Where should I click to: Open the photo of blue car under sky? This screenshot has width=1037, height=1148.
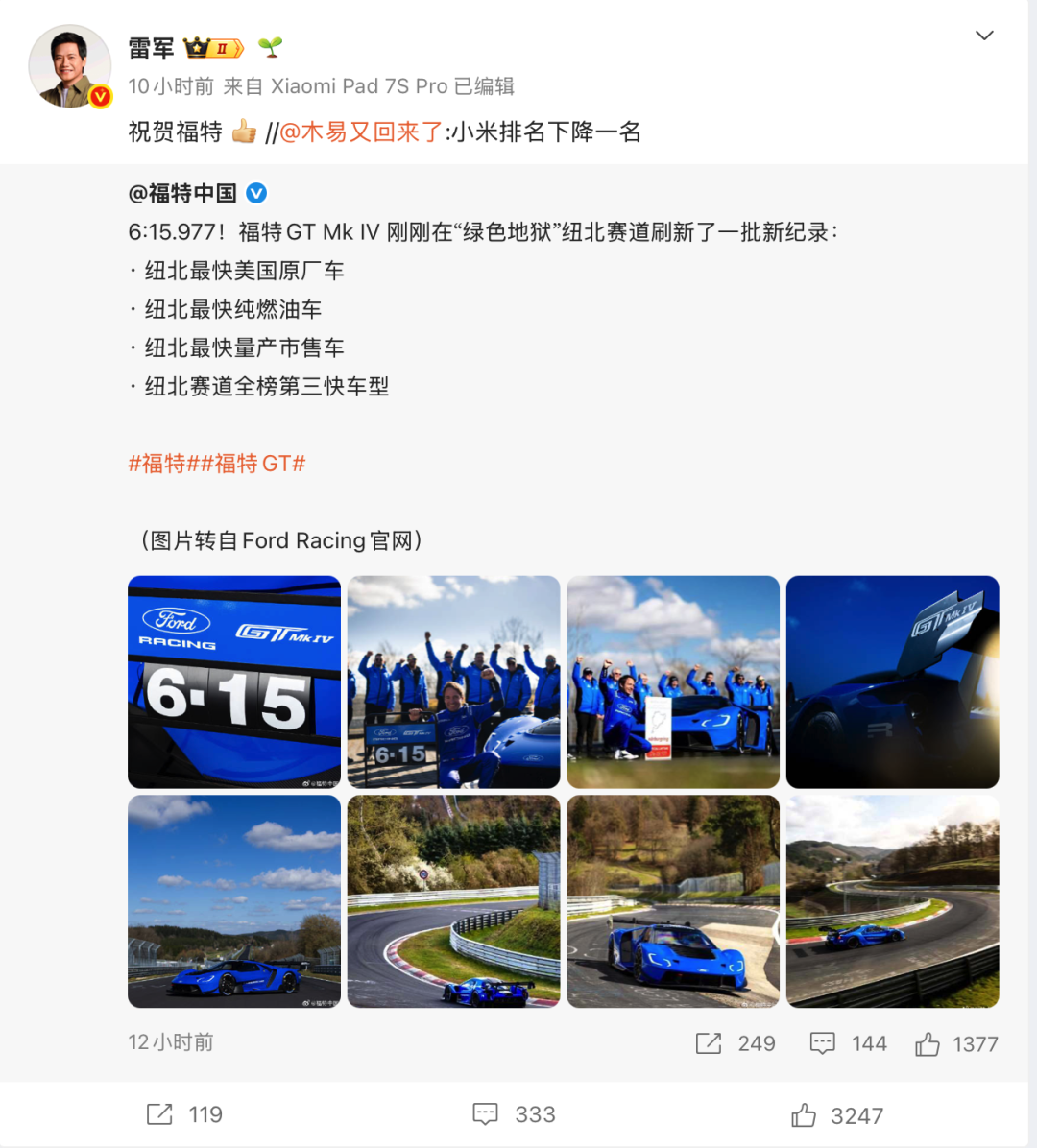(x=234, y=901)
